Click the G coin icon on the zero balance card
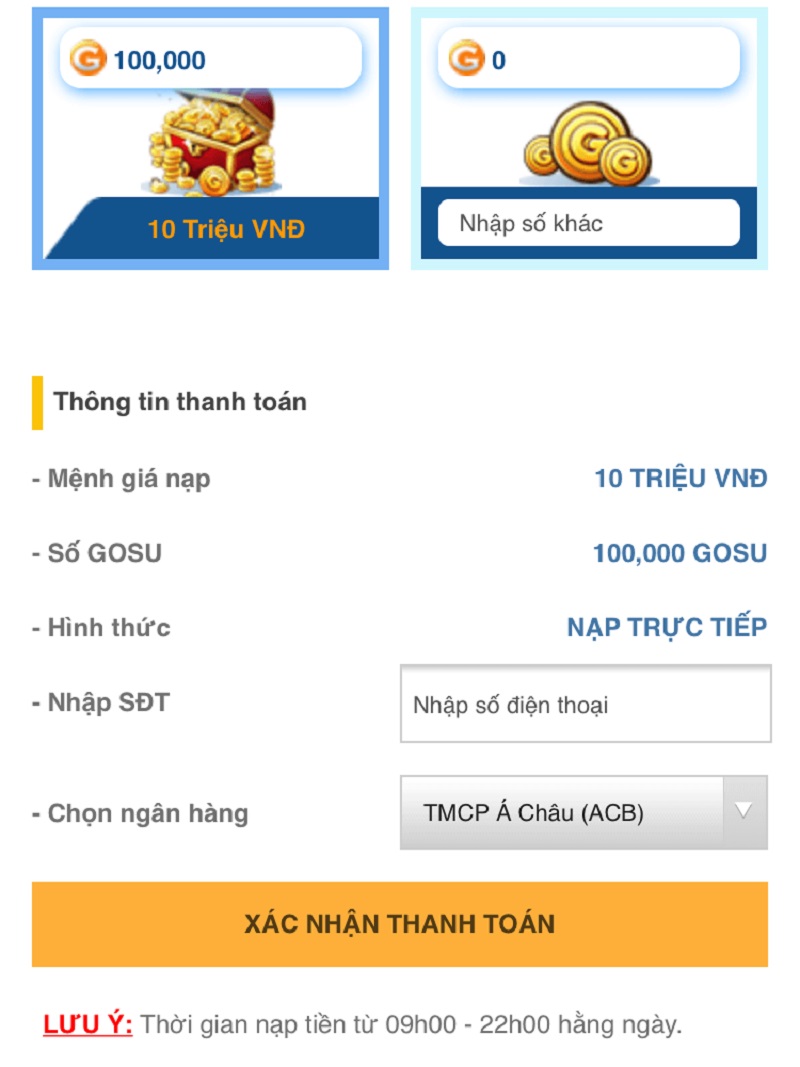 pos(466,58)
